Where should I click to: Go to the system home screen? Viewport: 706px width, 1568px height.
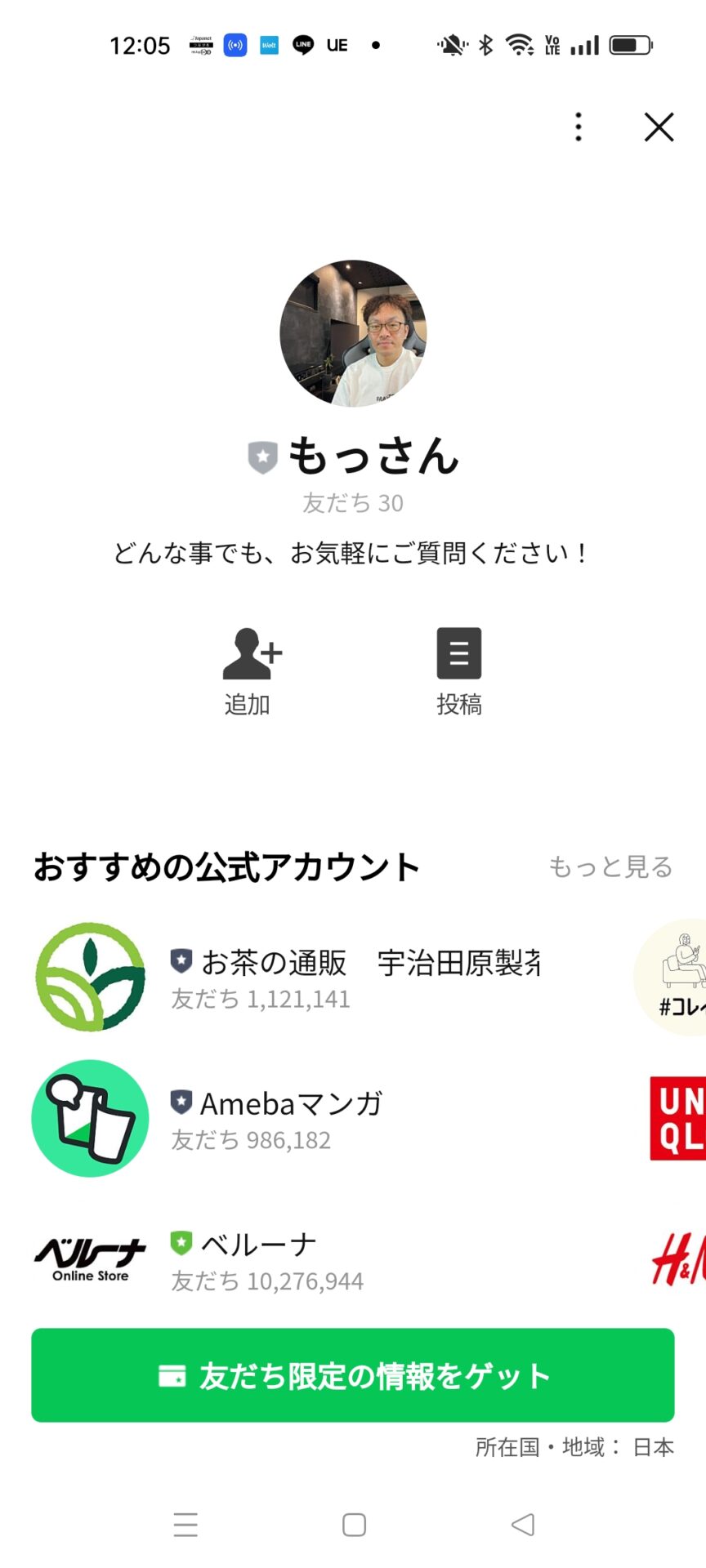(354, 1524)
